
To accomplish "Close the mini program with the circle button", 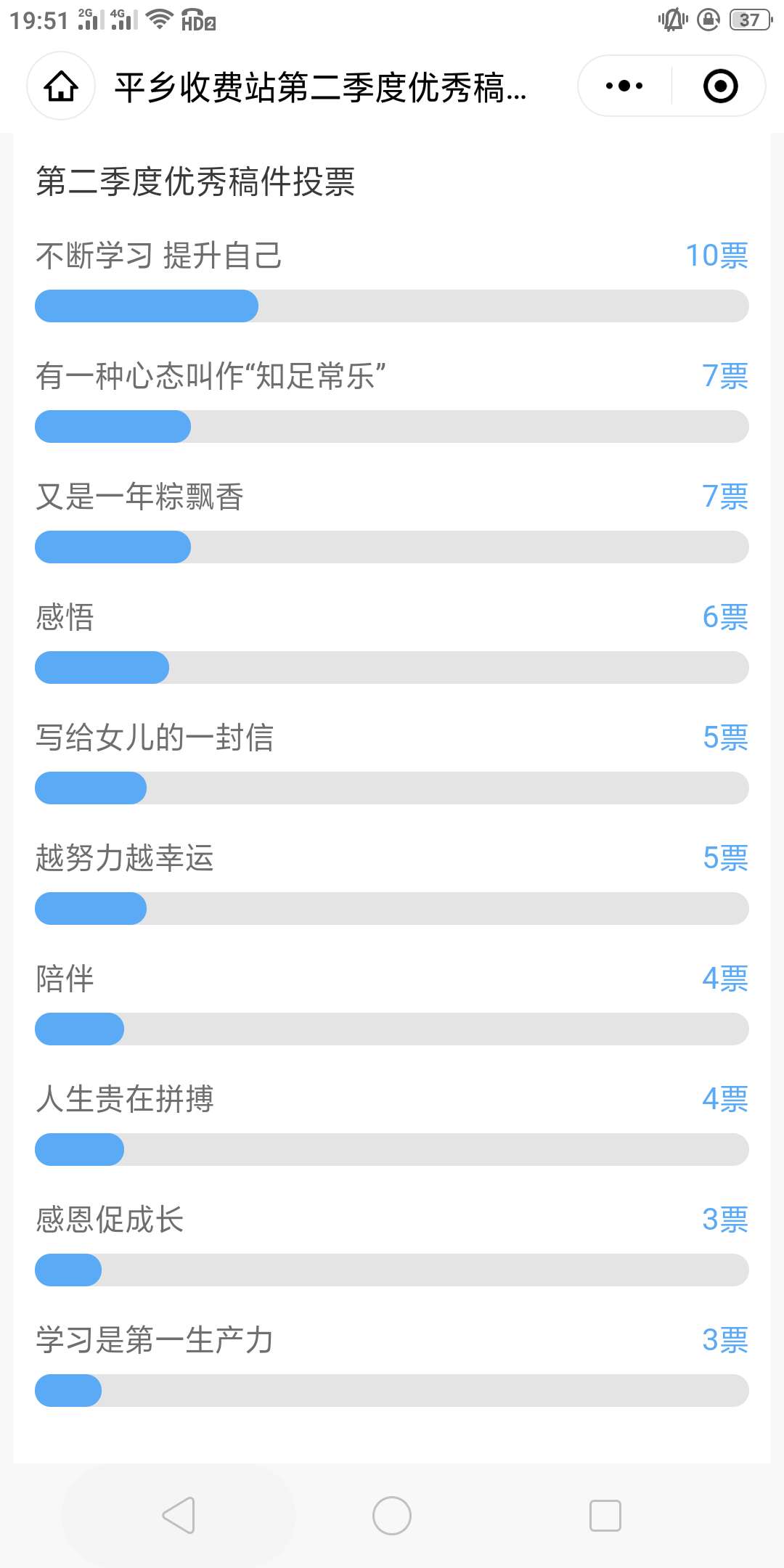I will point(720,86).
